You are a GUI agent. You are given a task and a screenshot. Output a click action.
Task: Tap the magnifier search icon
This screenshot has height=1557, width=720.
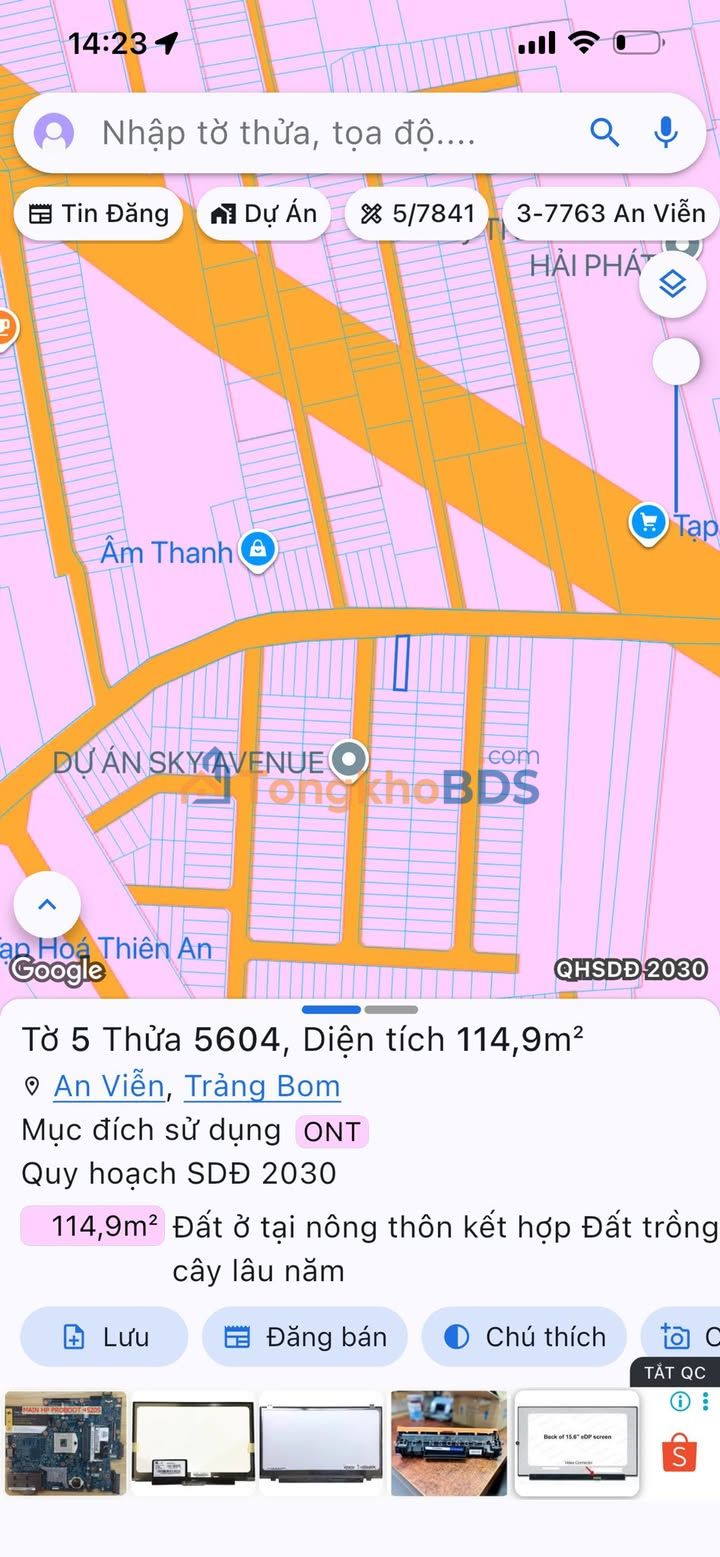pyautogui.click(x=604, y=132)
